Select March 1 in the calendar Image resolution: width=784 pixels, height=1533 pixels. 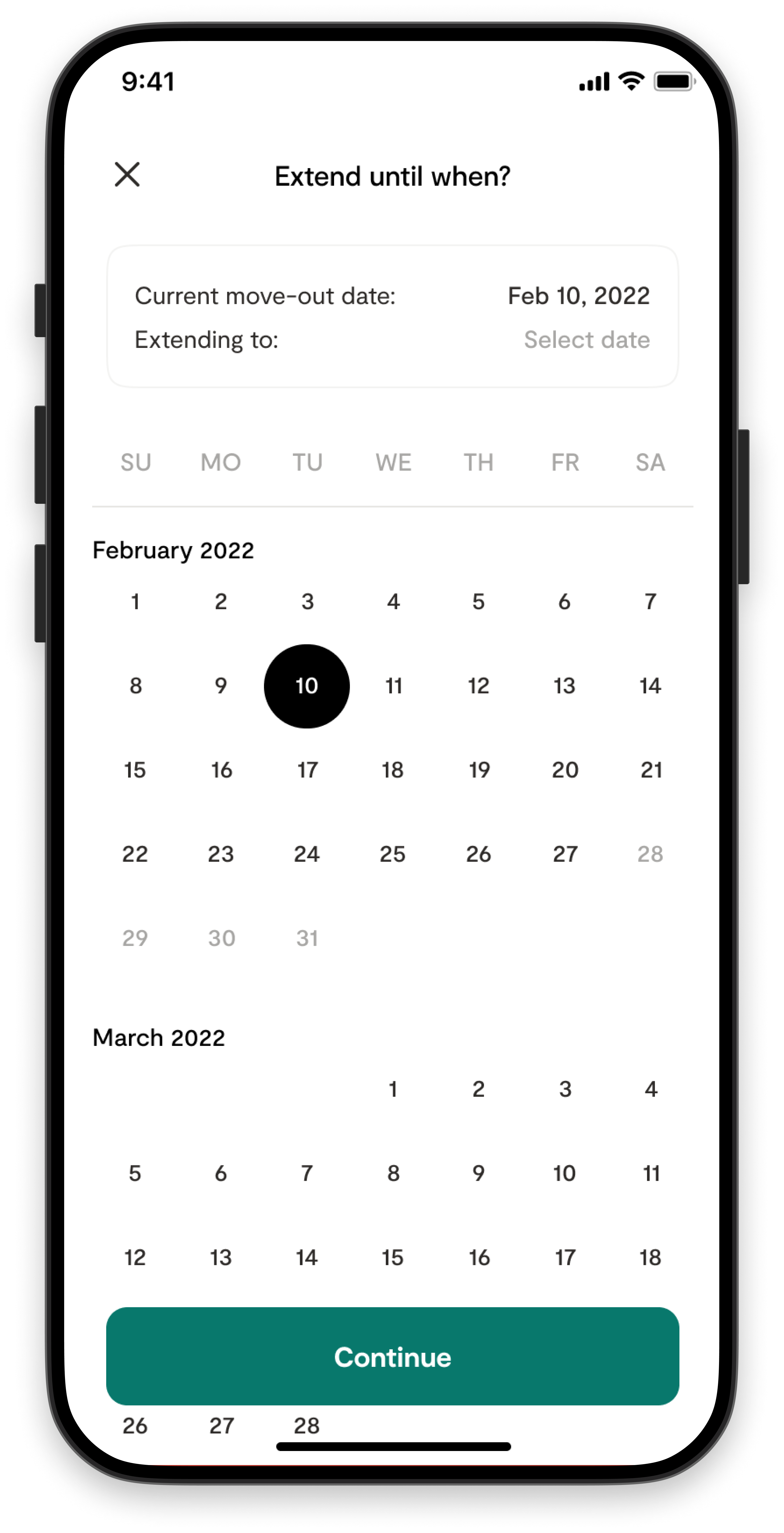pyautogui.click(x=393, y=1089)
